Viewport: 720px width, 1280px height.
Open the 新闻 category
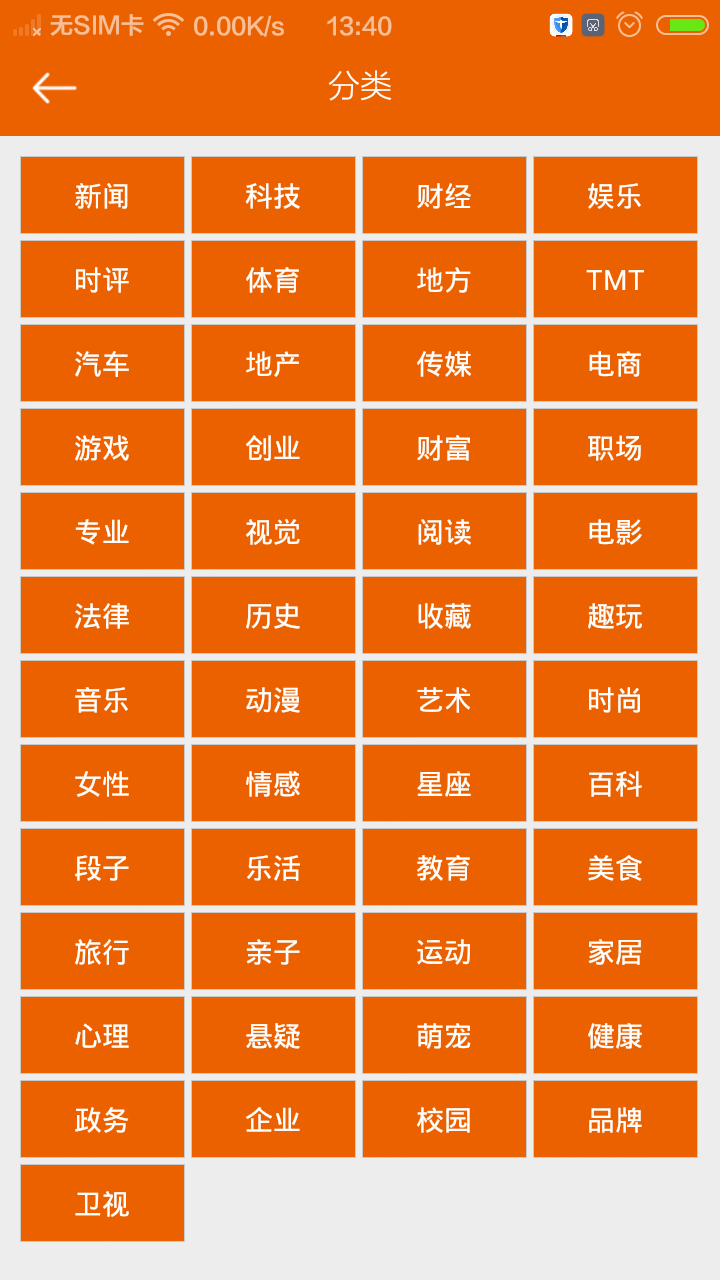tap(101, 195)
